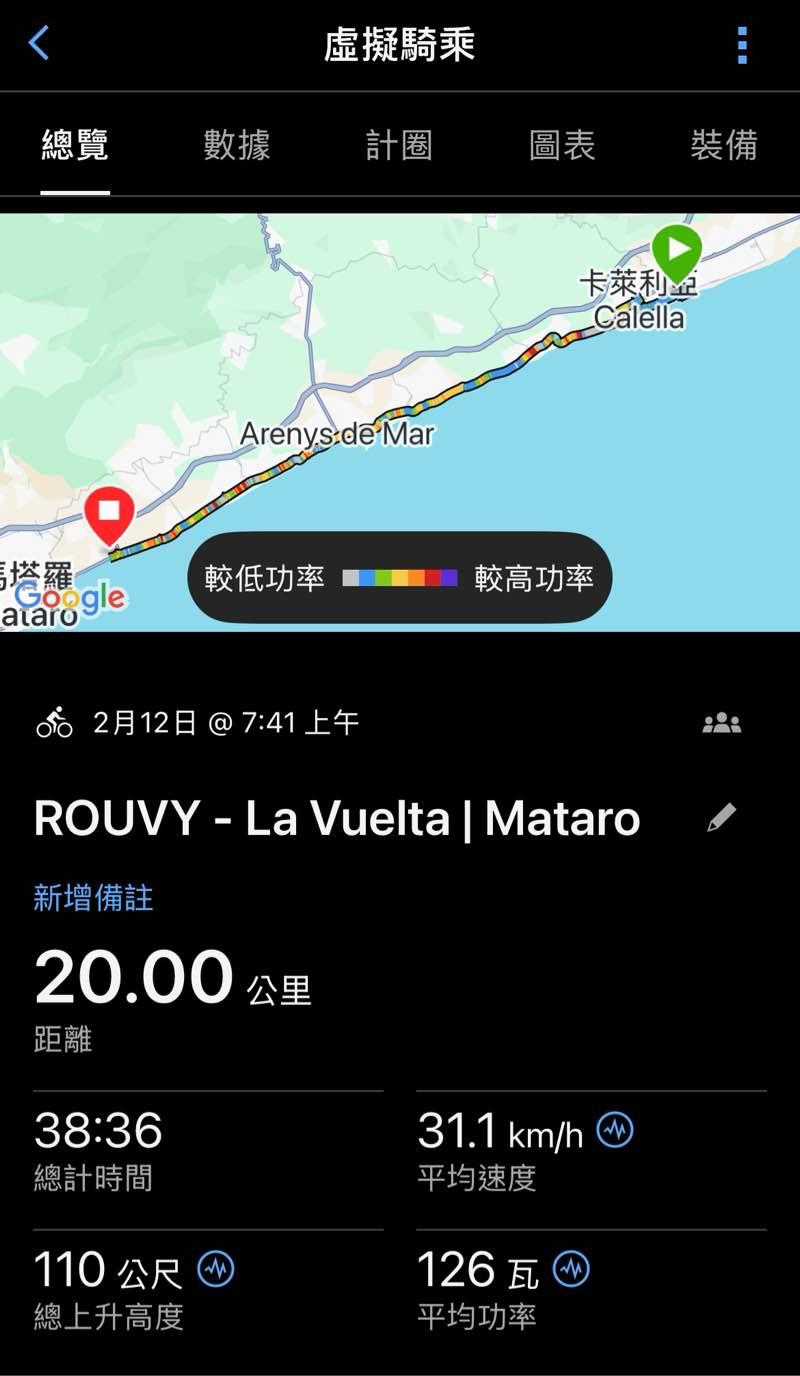Switch to the 數據 tab
Image resolution: width=800 pixels, height=1376 pixels.
click(x=237, y=146)
